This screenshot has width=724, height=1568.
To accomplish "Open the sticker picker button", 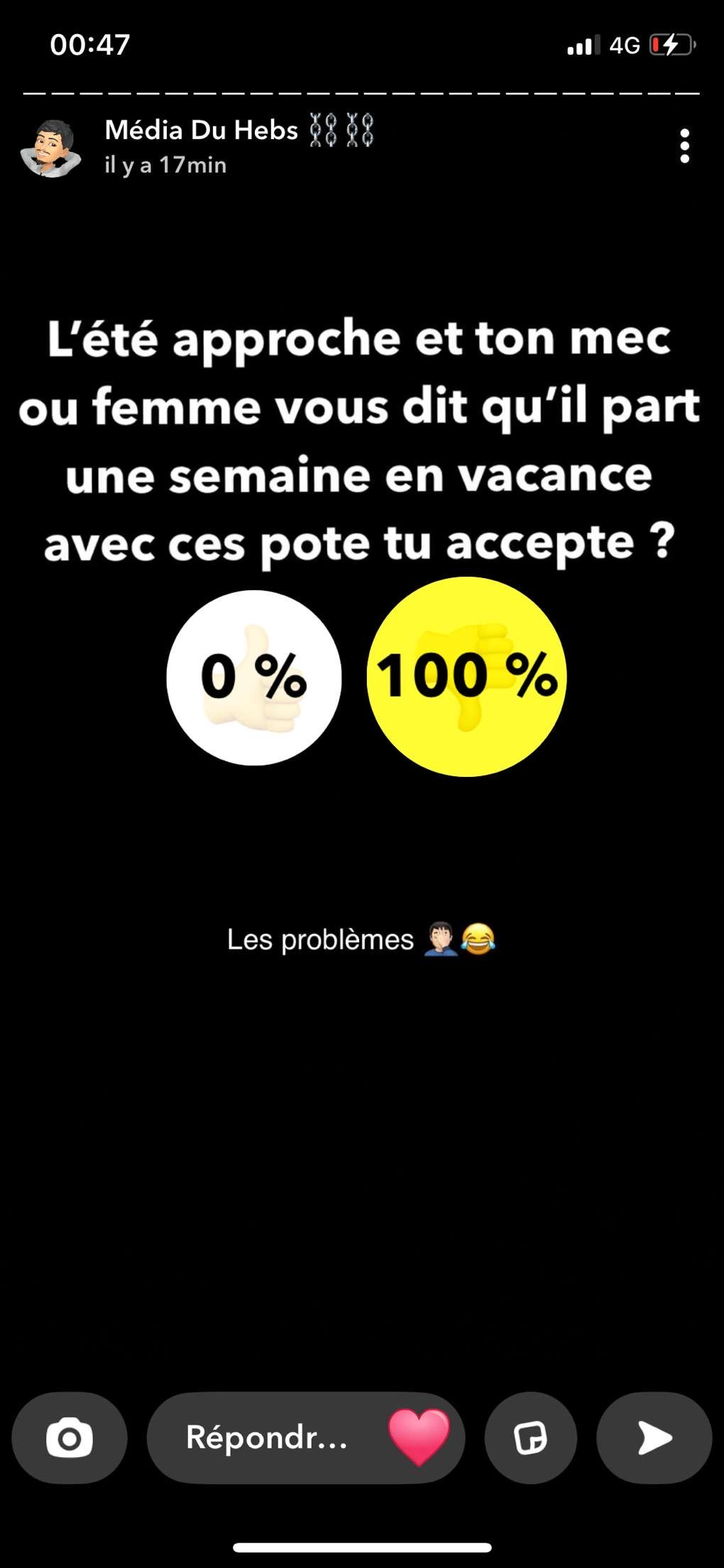I will click(x=530, y=1438).
